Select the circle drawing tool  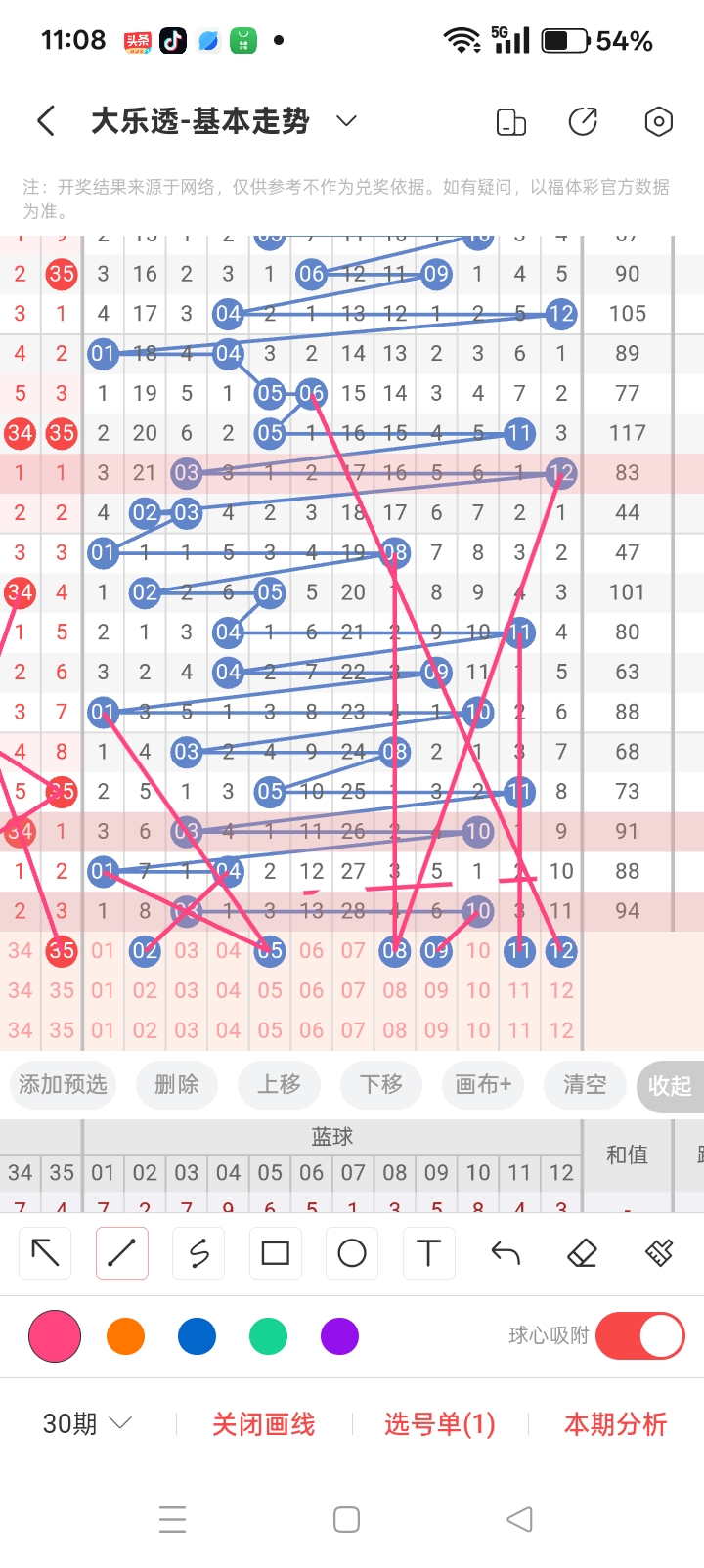(351, 1252)
